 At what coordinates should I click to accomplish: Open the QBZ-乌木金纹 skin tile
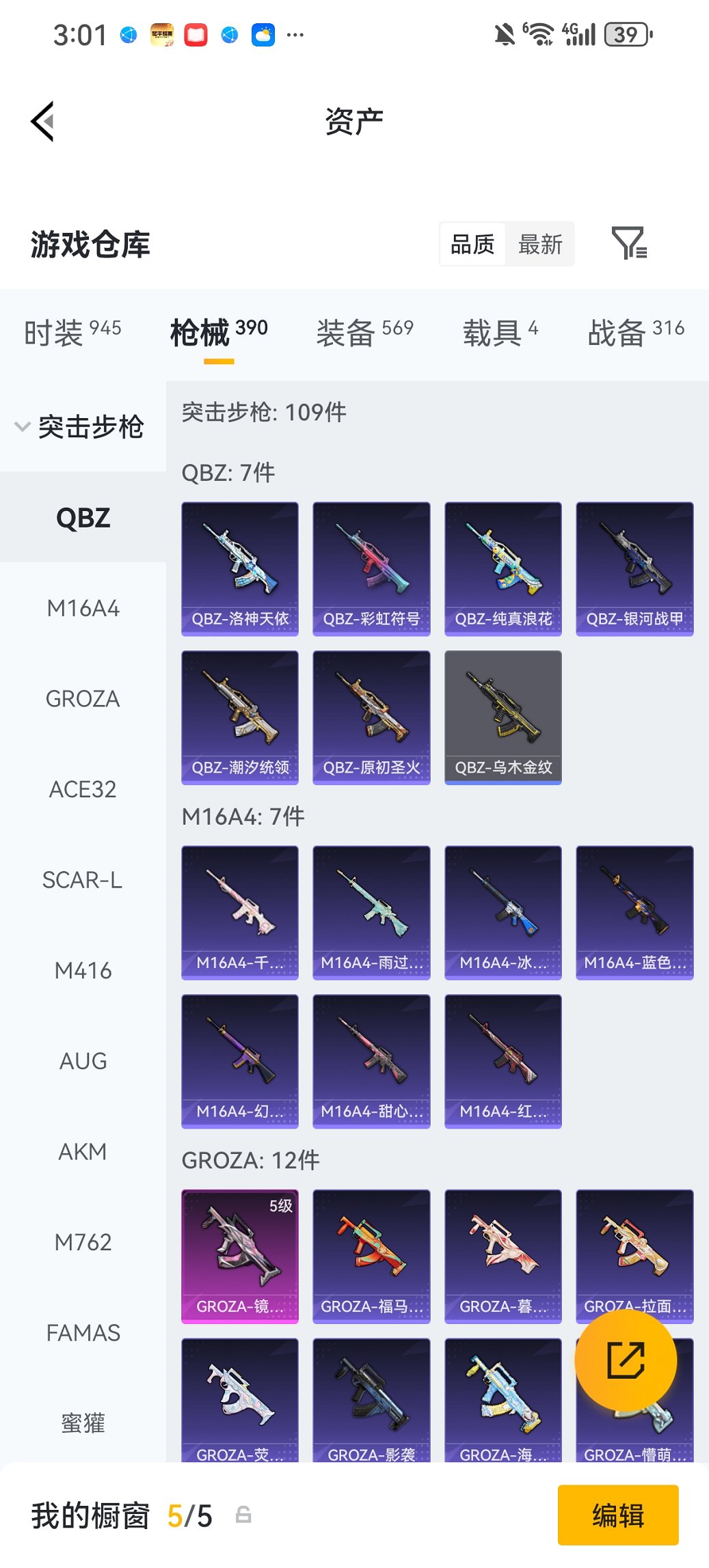pos(503,717)
